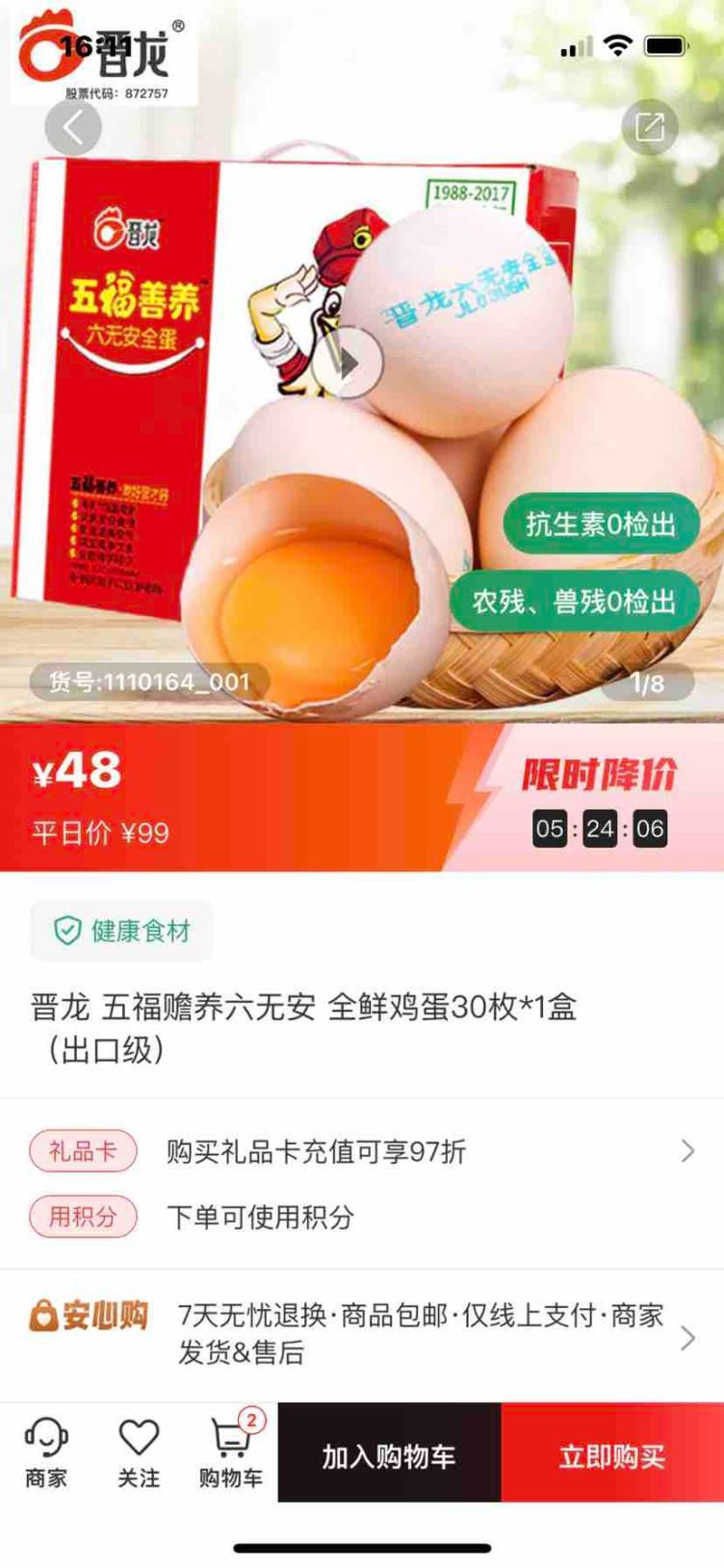The width and height of the screenshot is (724, 1568).
Task: Tap the 健康食材 tag
Action: (x=121, y=931)
